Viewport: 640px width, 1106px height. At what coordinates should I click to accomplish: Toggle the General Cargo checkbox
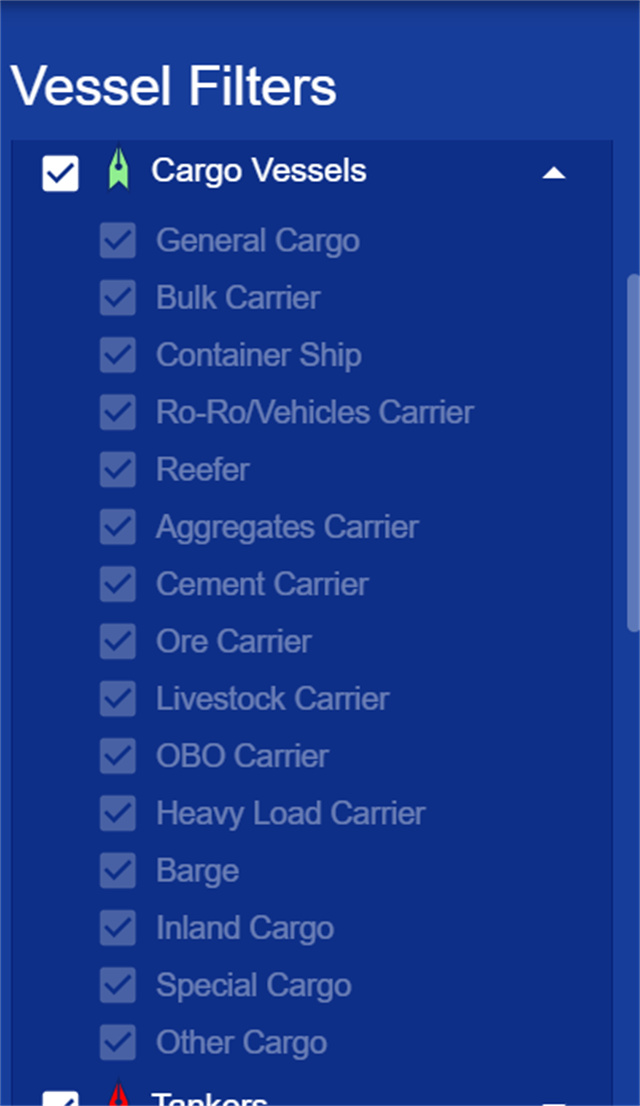(118, 241)
